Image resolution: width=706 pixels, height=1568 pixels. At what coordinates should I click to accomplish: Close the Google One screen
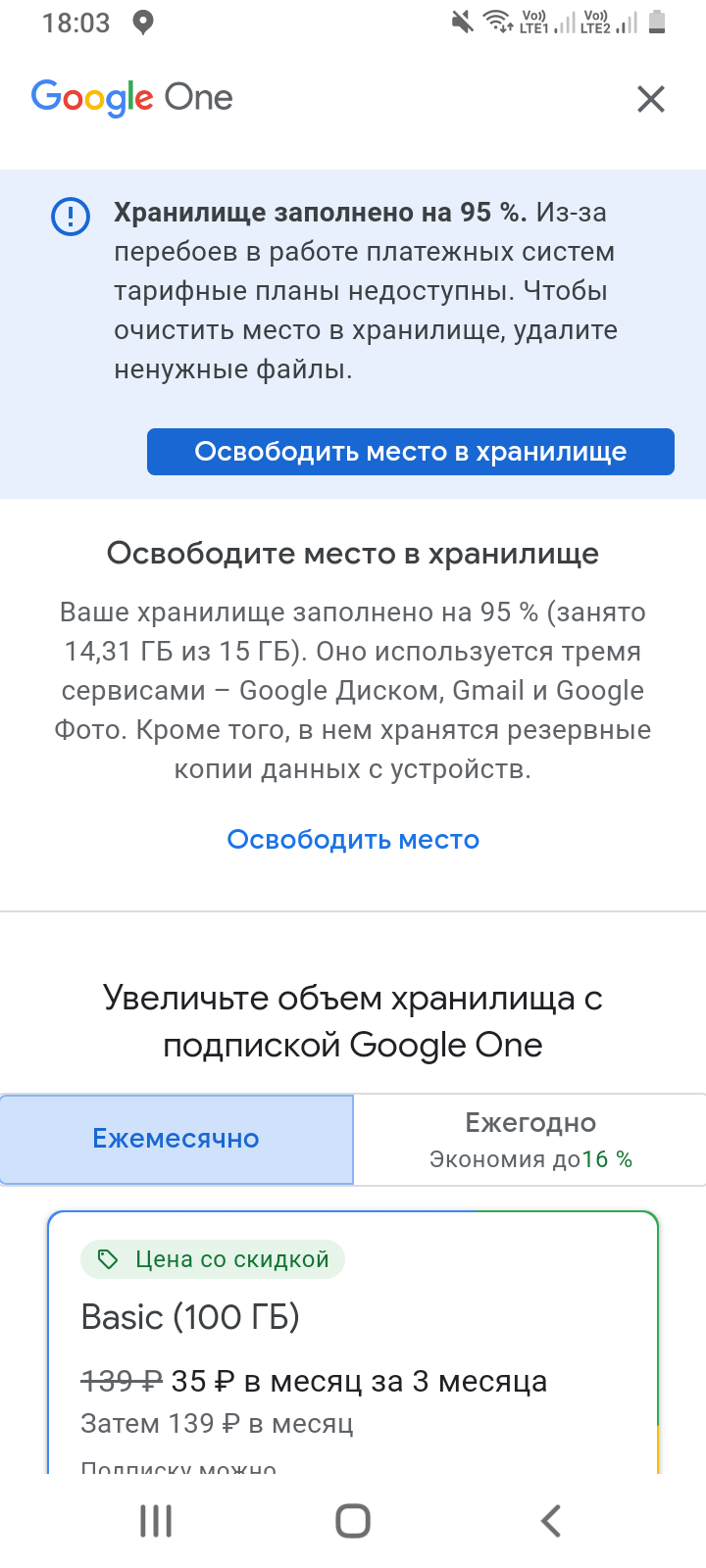[x=651, y=99]
